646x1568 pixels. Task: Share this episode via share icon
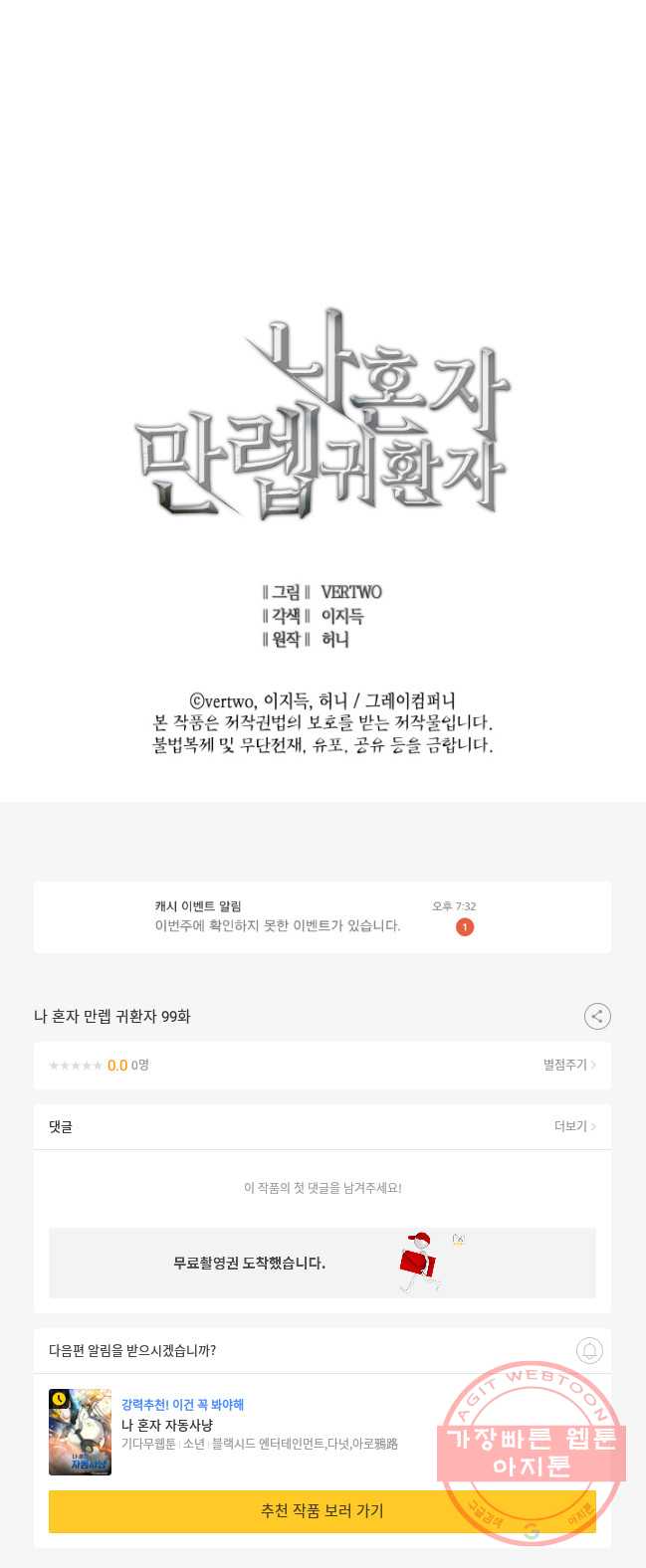596,1016
